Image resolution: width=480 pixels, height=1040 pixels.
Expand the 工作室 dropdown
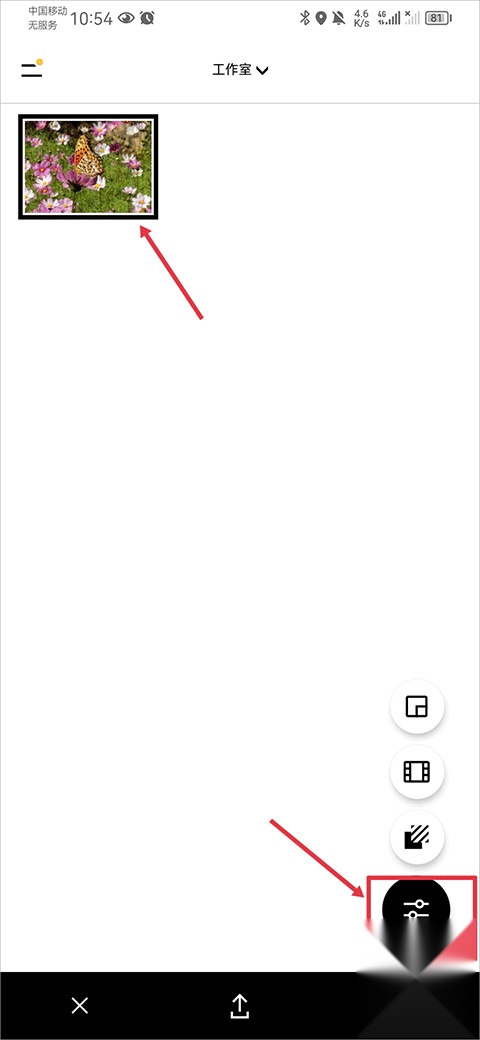(x=240, y=70)
